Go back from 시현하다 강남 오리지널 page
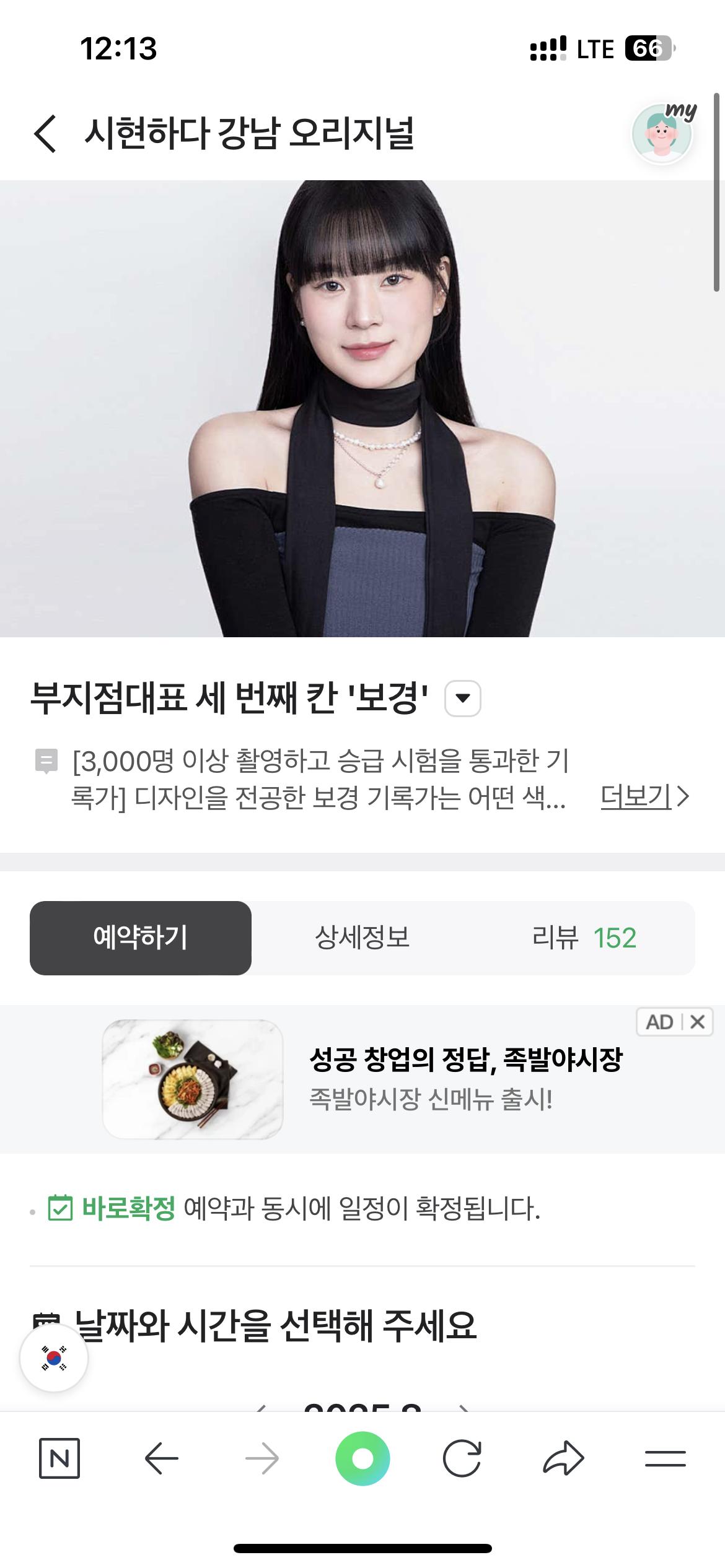Image resolution: width=725 pixels, height=1568 pixels. [45, 133]
